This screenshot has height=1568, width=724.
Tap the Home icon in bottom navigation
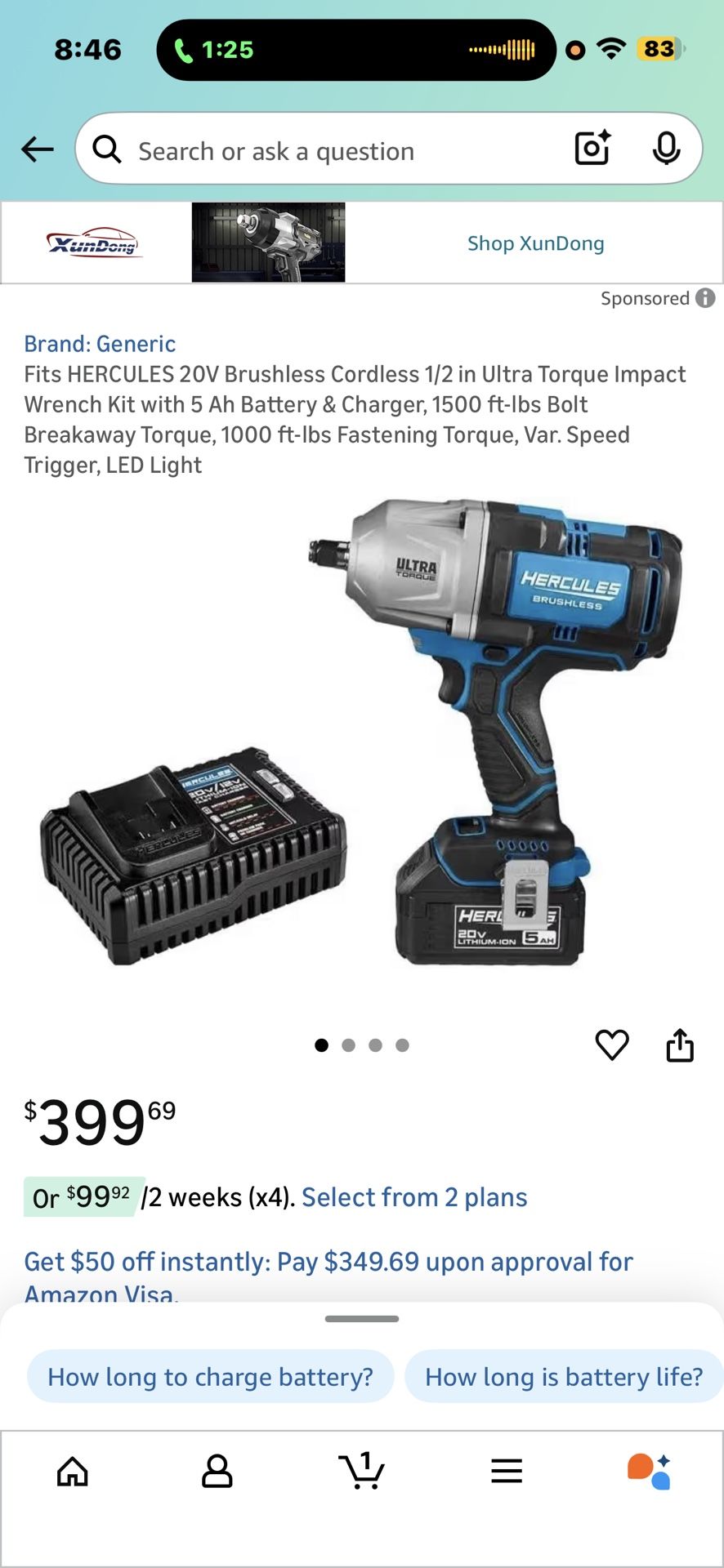72,1470
